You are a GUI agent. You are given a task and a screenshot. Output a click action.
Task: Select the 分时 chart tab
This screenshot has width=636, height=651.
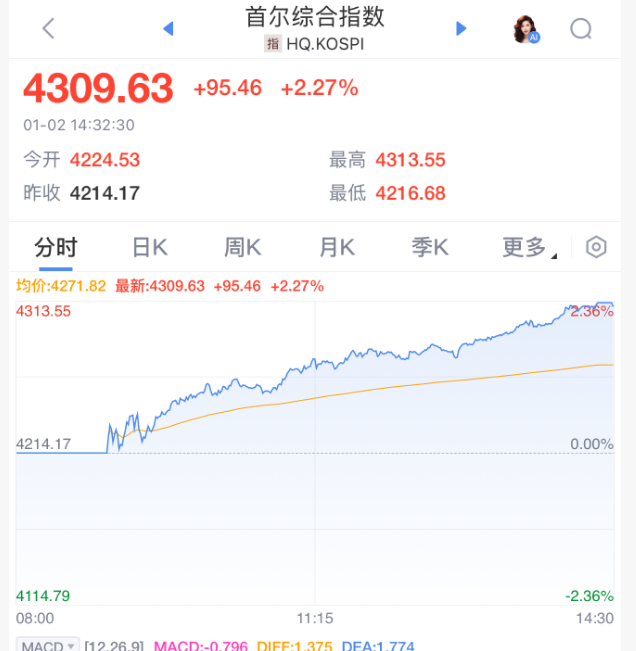(x=55, y=247)
